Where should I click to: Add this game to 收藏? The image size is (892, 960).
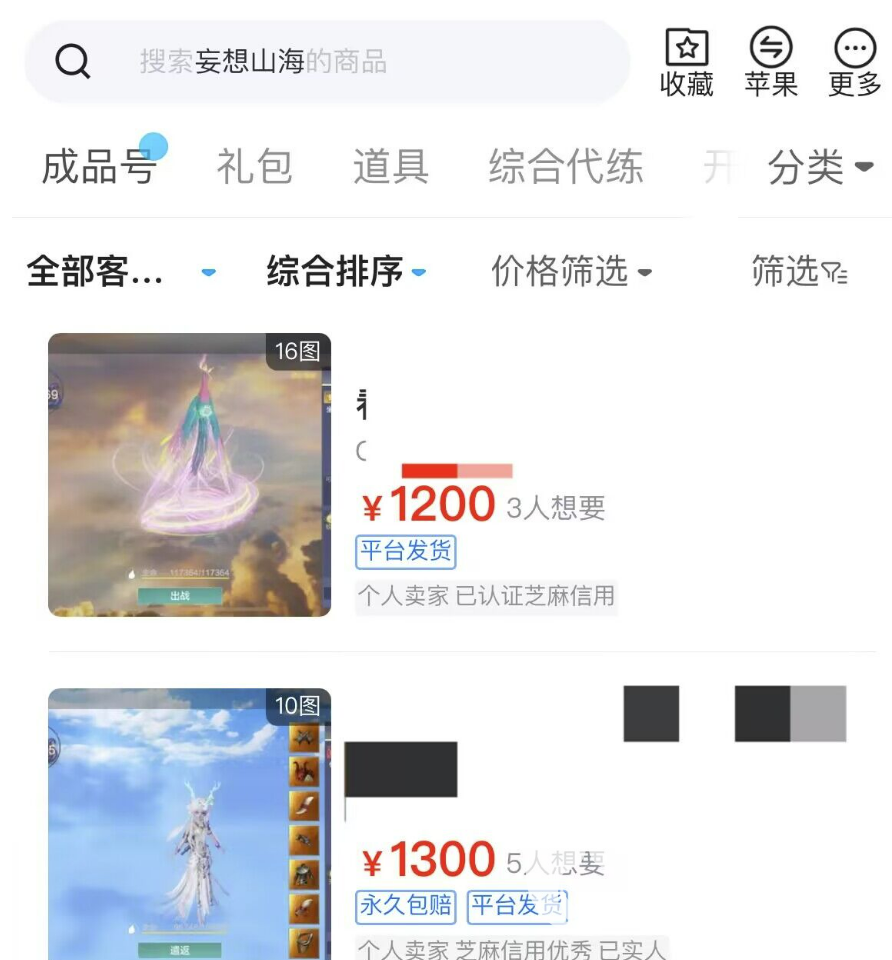(x=686, y=62)
